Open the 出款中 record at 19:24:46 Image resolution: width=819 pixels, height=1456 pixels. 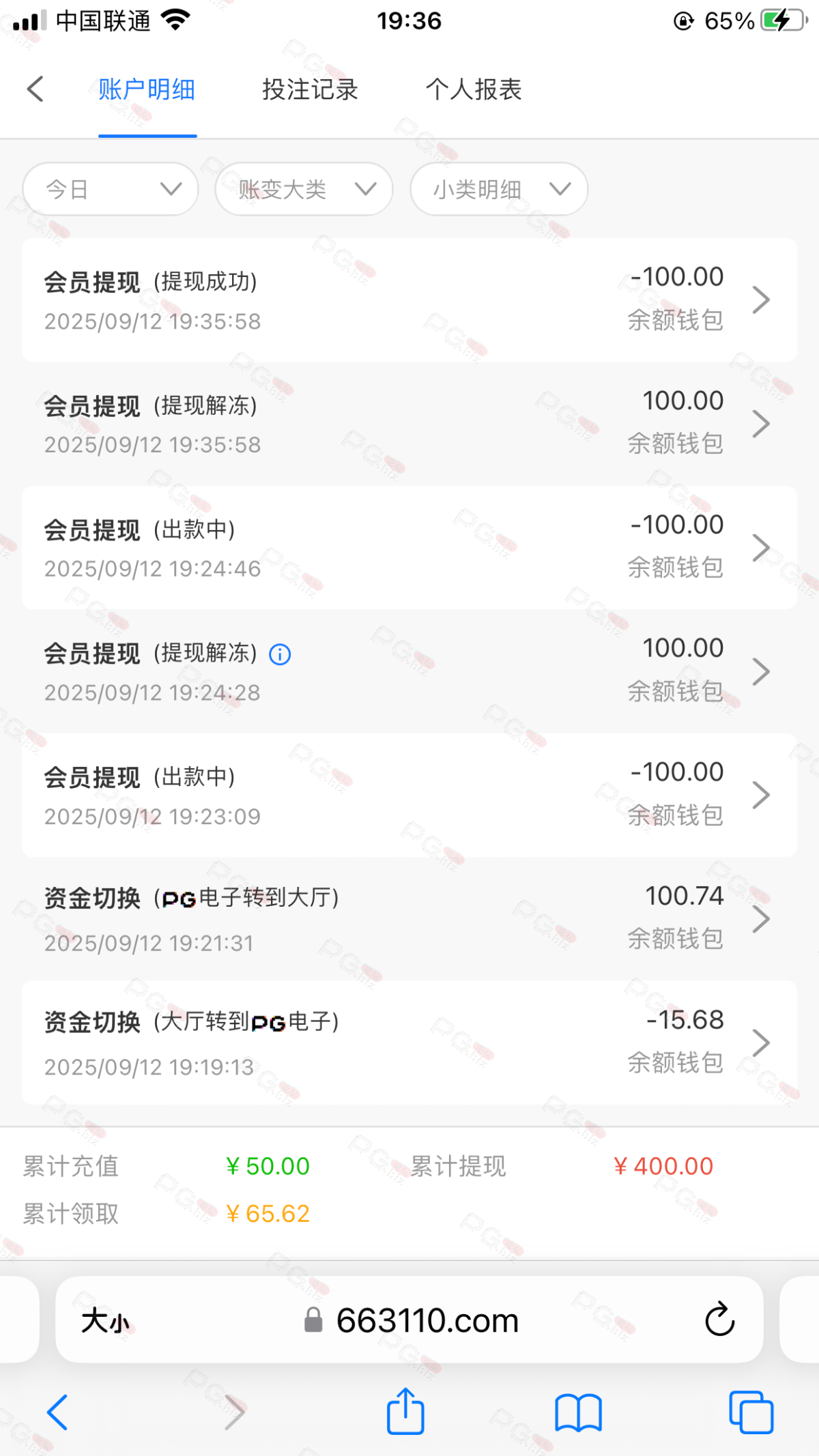[x=409, y=547]
